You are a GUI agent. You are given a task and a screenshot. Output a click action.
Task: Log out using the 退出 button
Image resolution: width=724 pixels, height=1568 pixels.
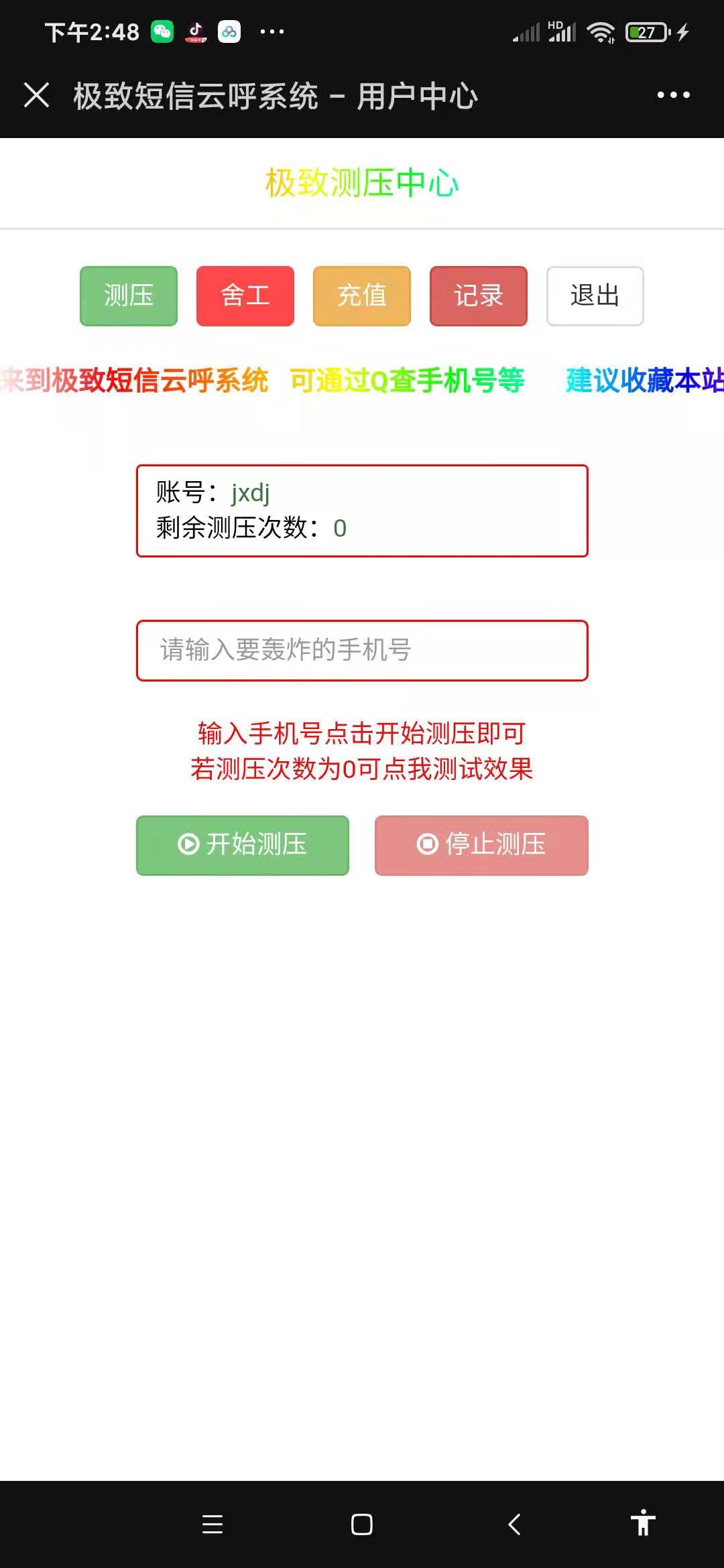(594, 296)
